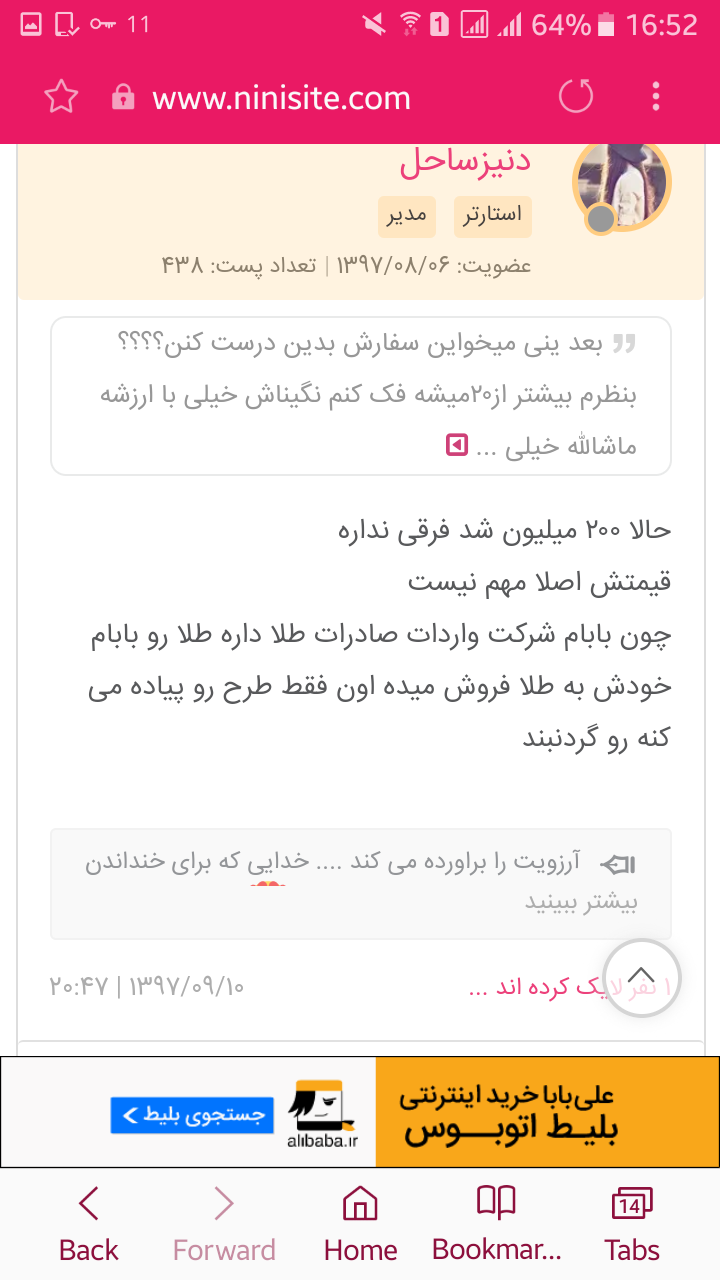Bookmark page with the star icon

(x=61, y=97)
